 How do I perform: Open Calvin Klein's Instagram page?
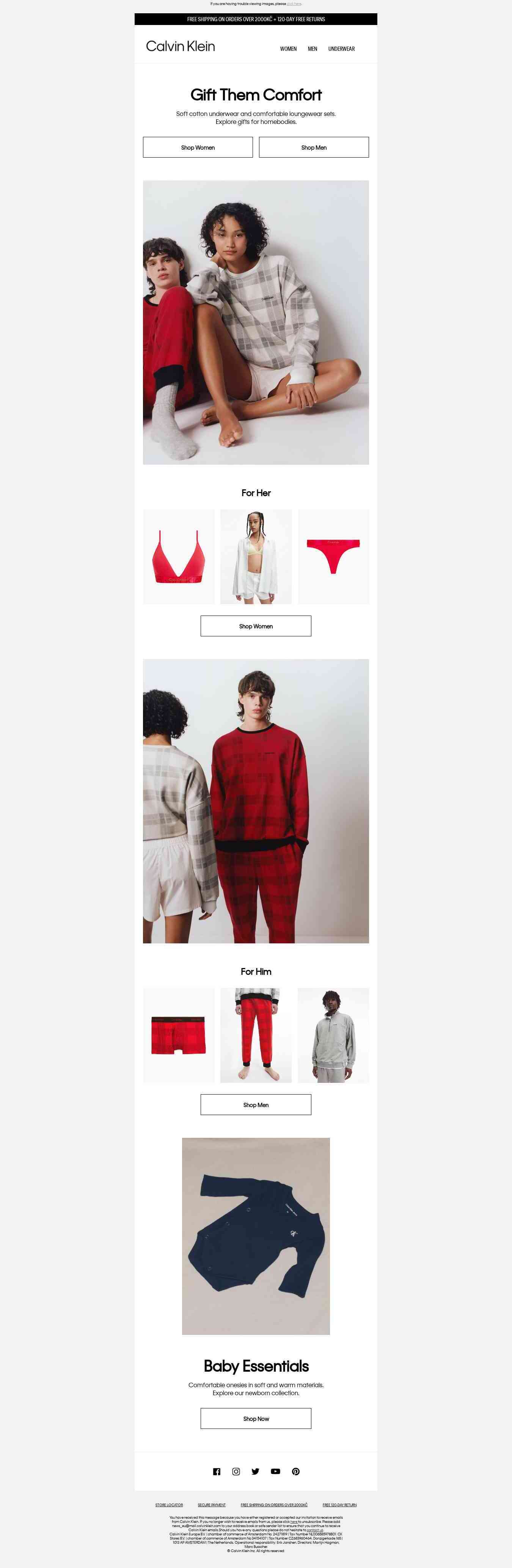point(236,1471)
